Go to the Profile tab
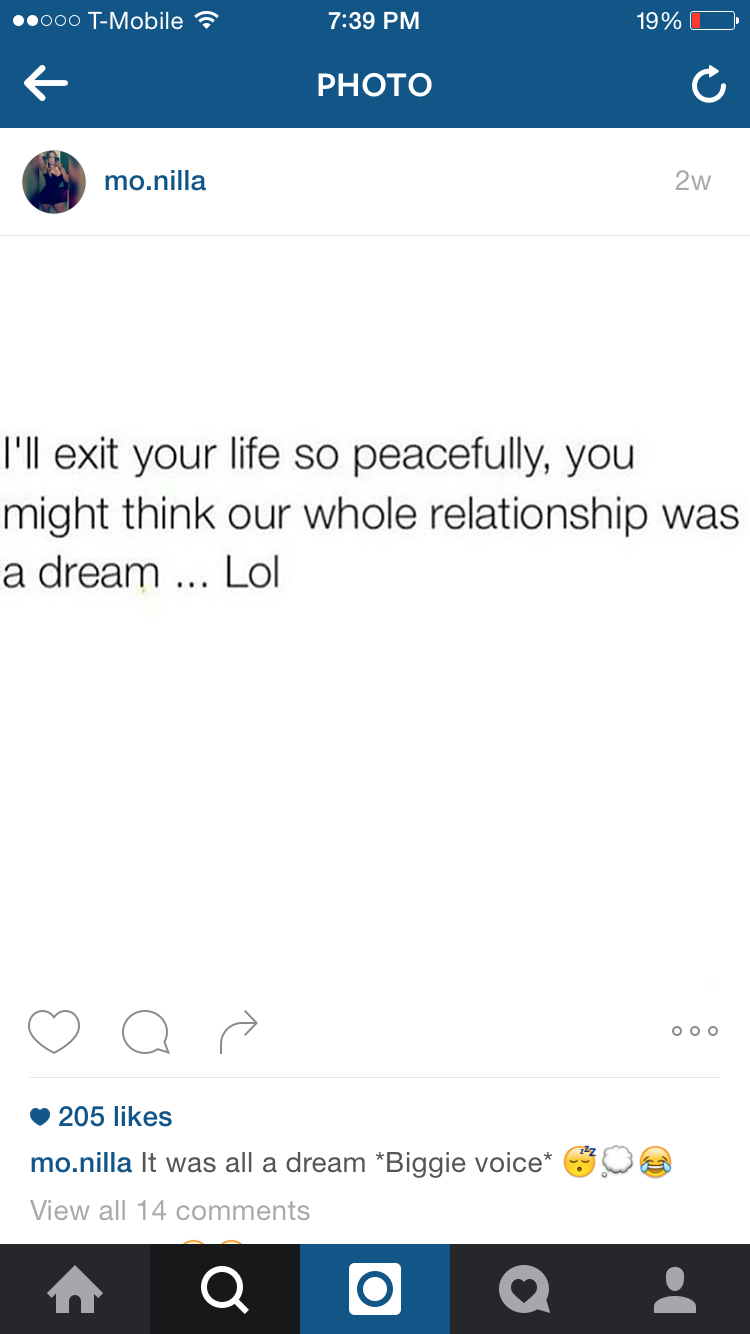750x1334 pixels. pyautogui.click(x=675, y=1289)
